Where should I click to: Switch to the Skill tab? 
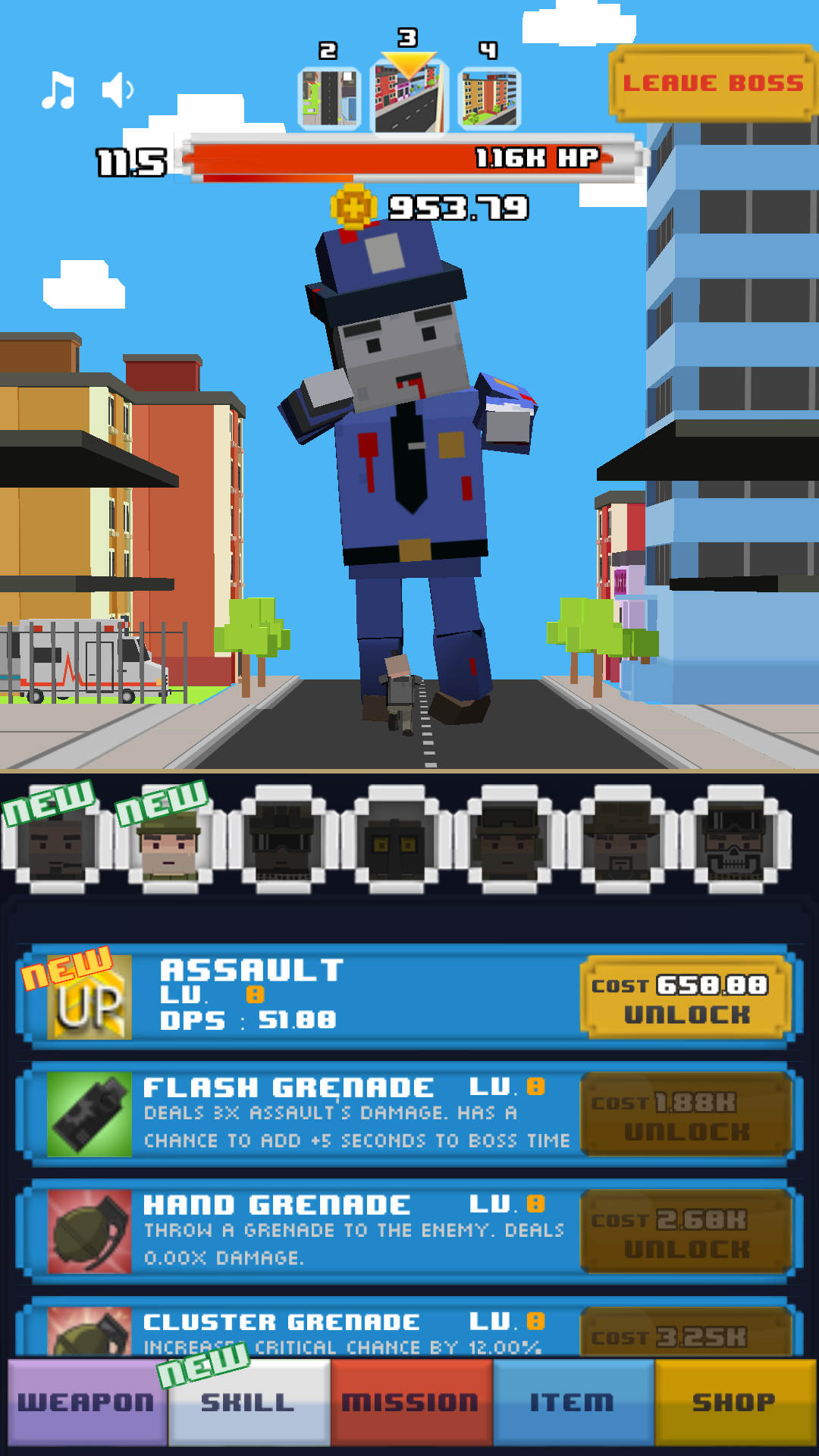(249, 1402)
